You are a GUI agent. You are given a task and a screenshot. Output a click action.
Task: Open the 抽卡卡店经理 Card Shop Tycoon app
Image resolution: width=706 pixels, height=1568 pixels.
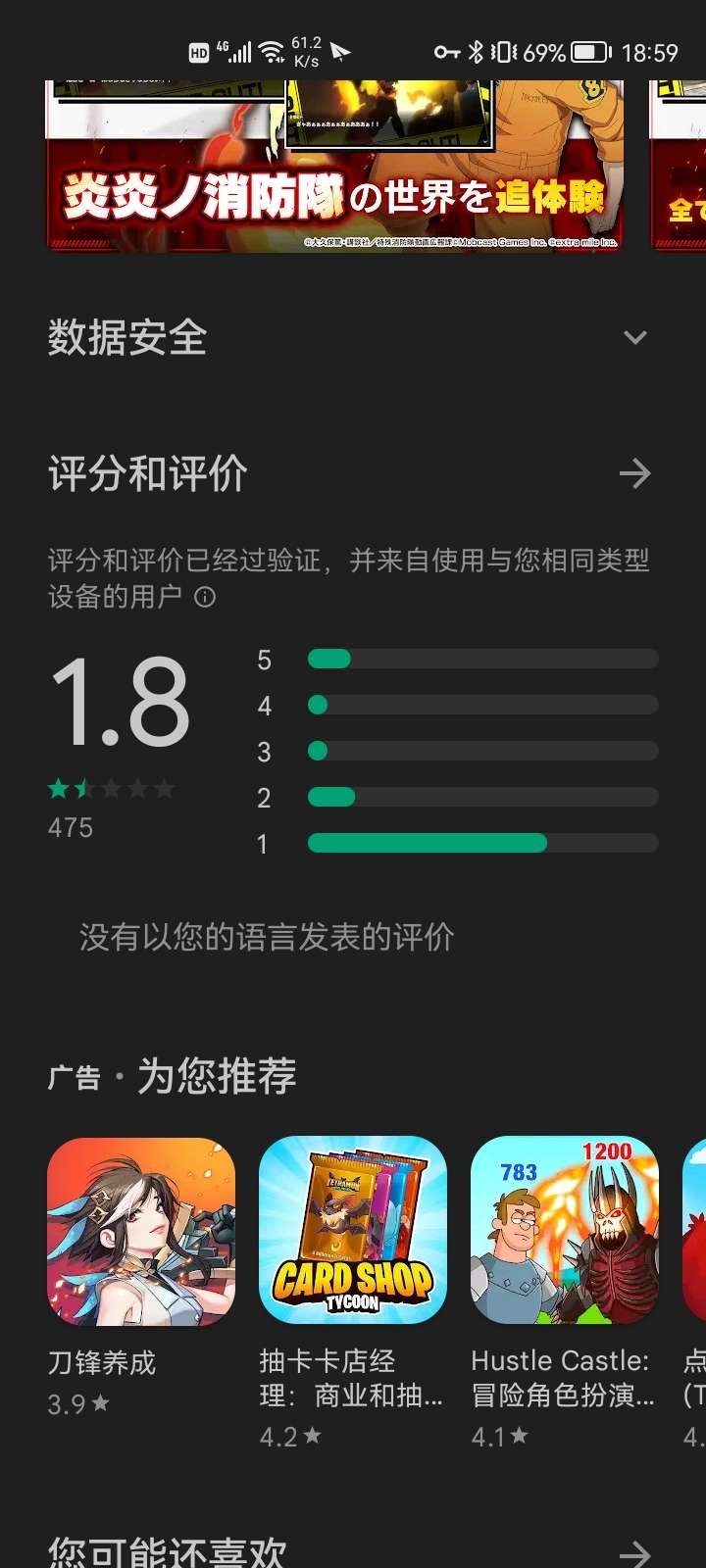(x=353, y=1231)
